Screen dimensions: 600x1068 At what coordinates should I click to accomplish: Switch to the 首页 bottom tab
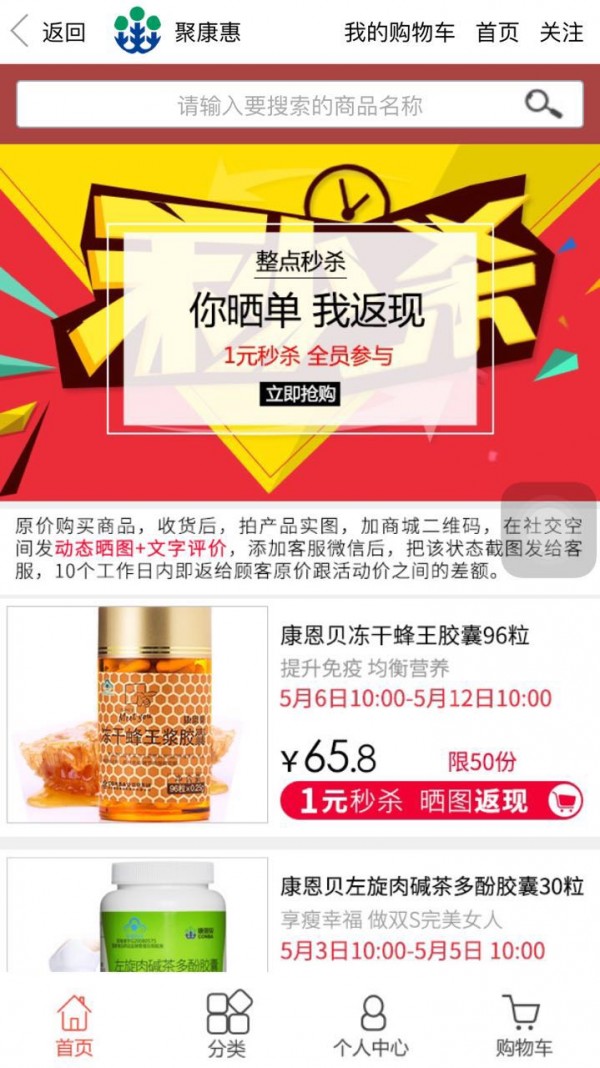pos(74,1025)
